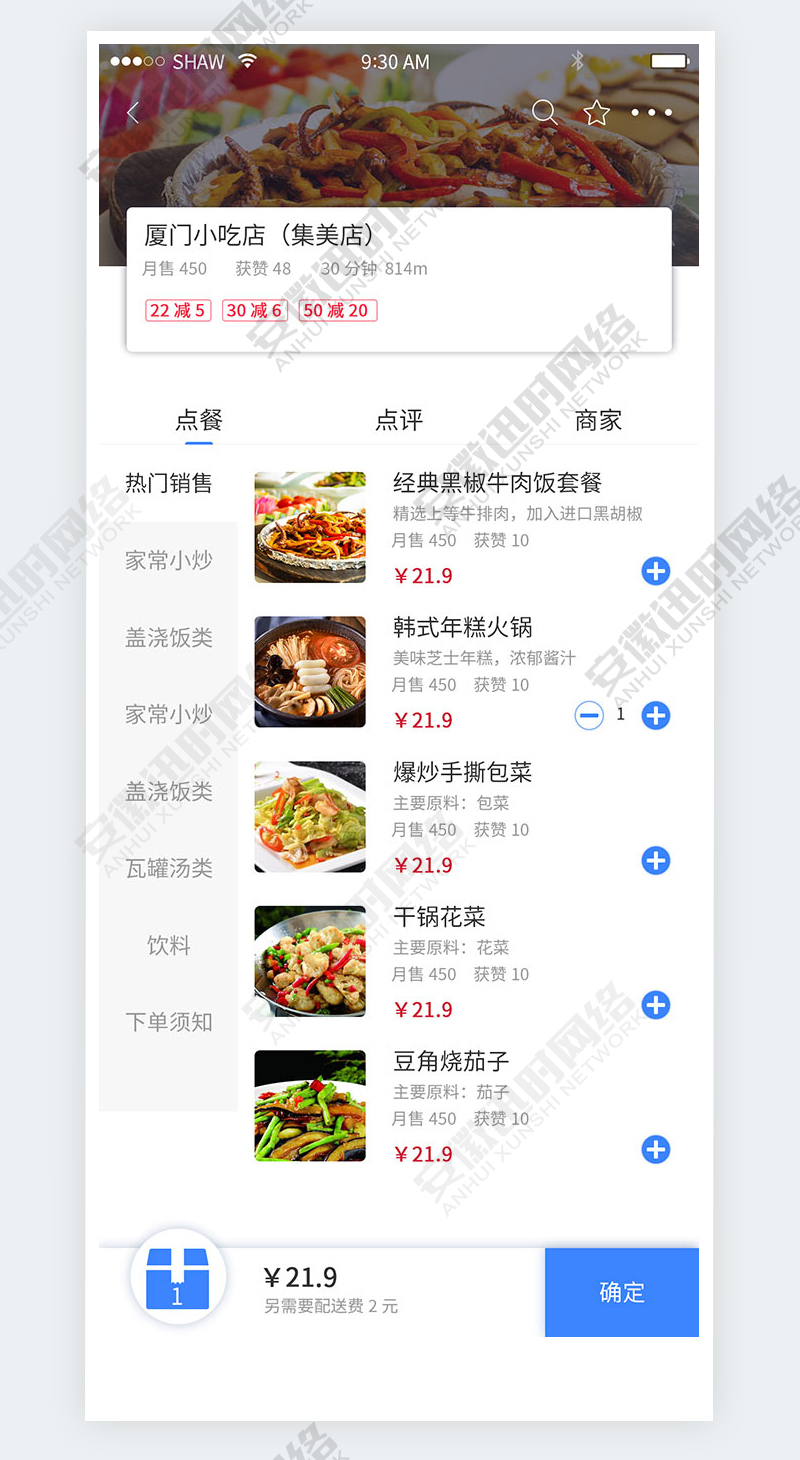Go back using the top-left arrow
Screen dimensions: 800x1460
[x=133, y=113]
